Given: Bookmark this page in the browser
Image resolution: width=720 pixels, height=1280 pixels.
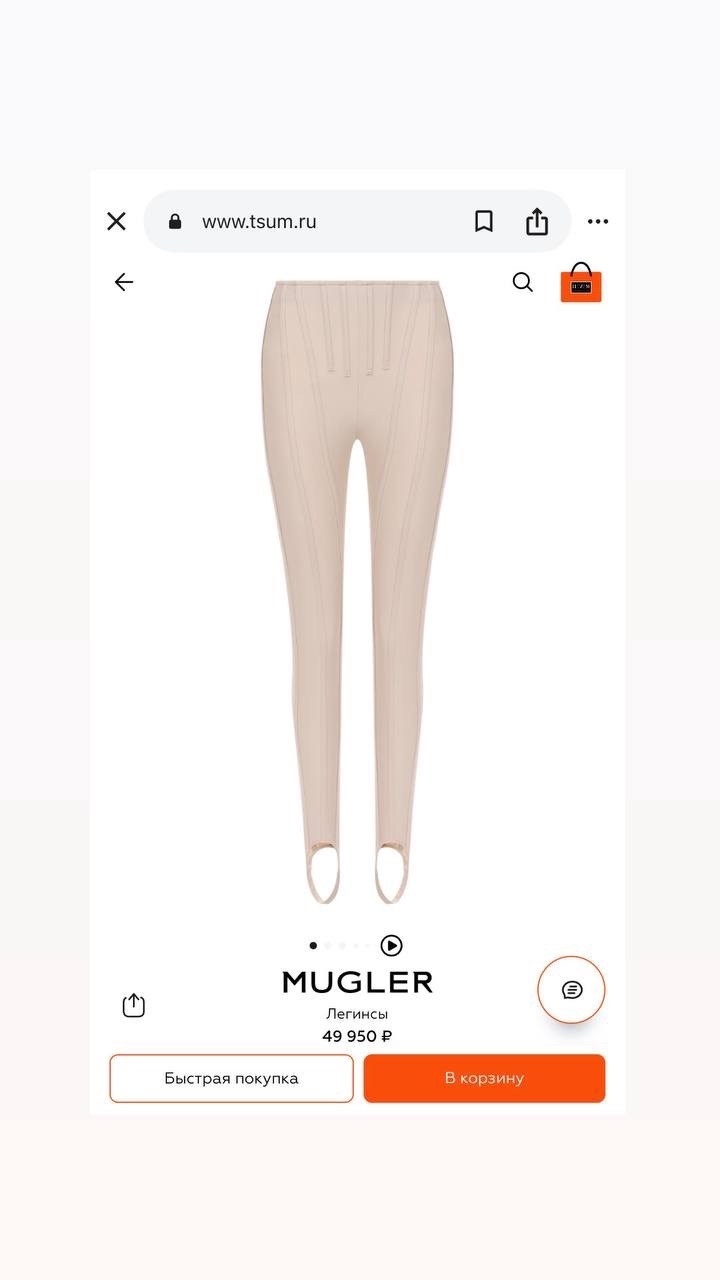Looking at the screenshot, I should [x=484, y=221].
